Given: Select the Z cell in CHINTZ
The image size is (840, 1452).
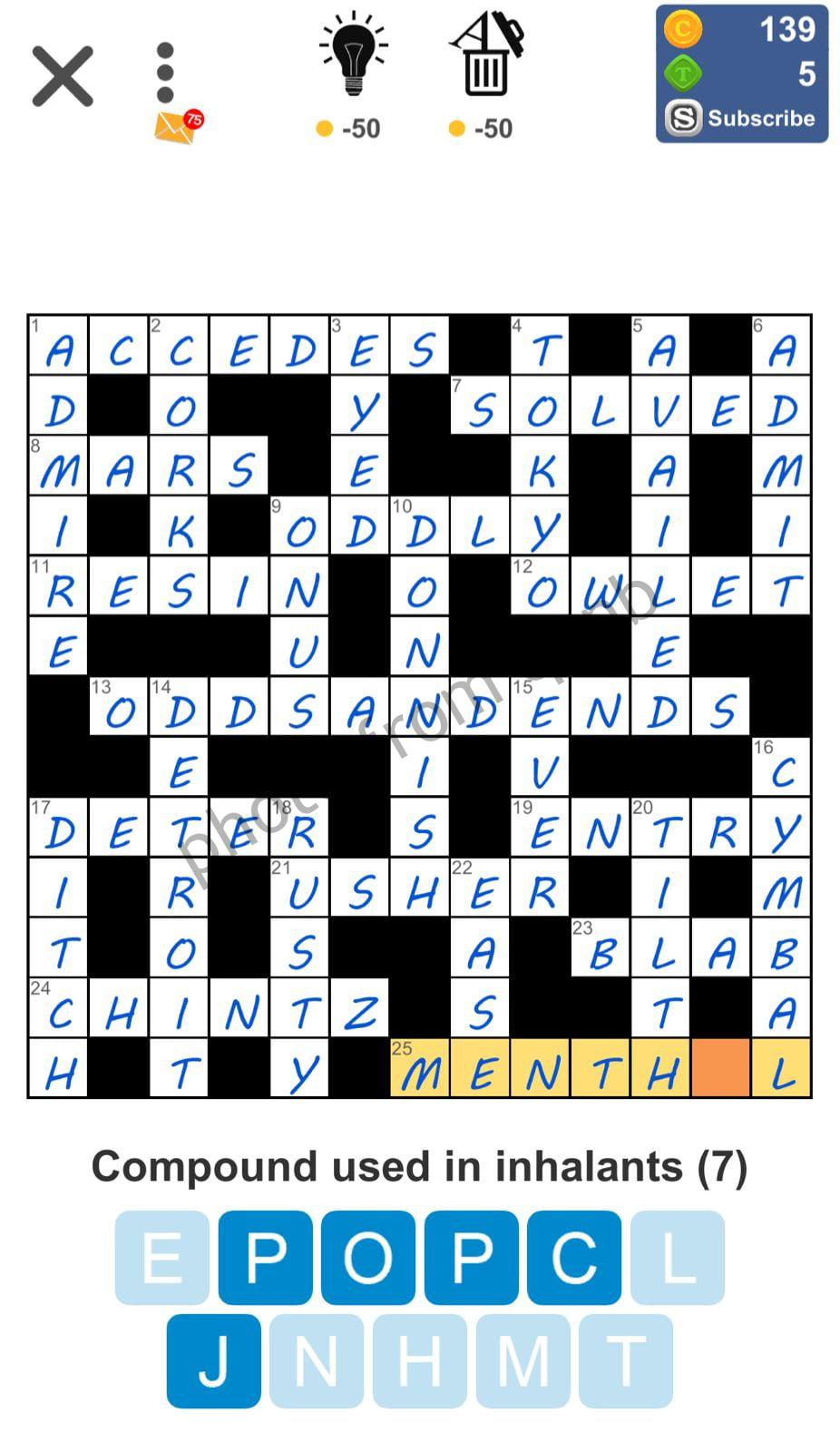Looking at the screenshot, I should (360, 1009).
